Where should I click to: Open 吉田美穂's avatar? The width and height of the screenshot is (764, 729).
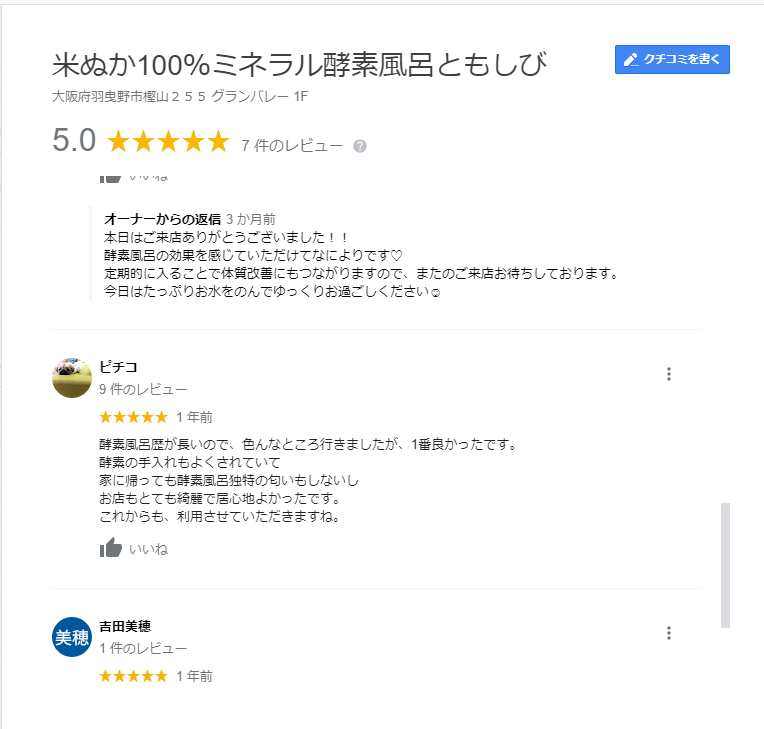tap(72, 637)
